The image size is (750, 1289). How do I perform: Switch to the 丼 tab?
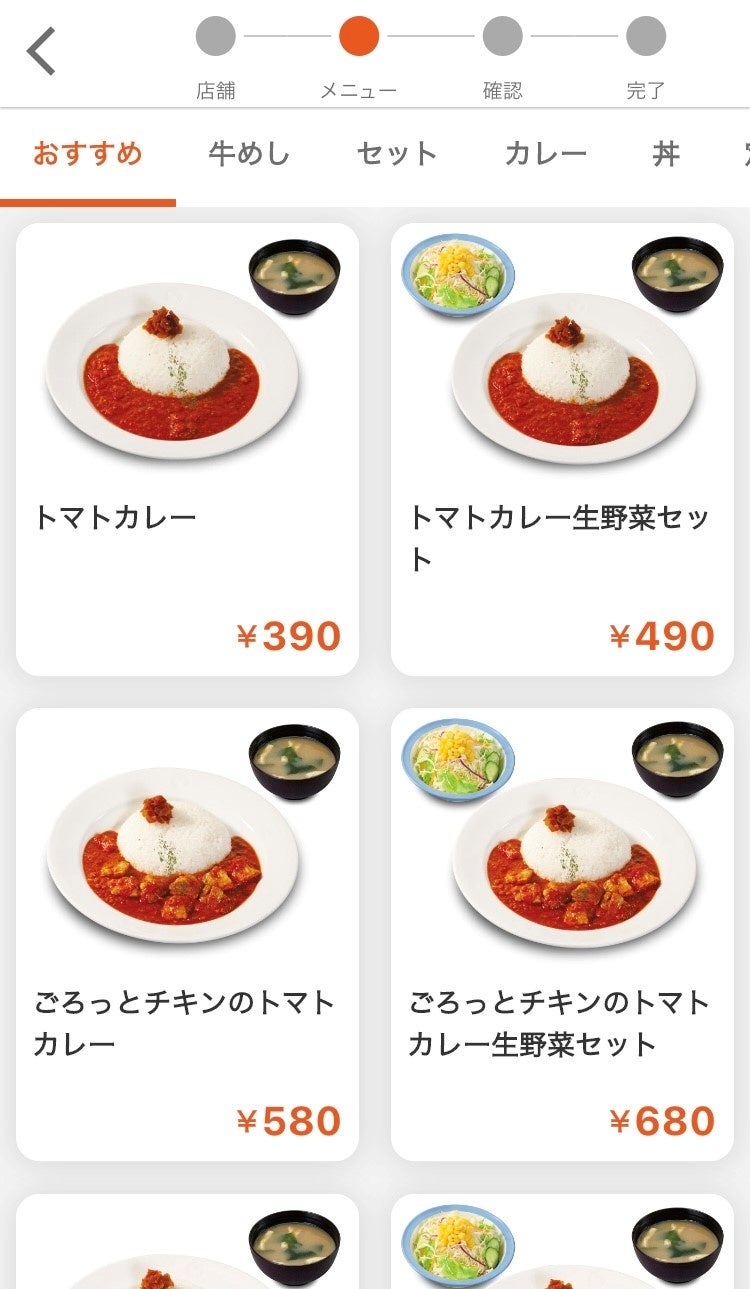click(666, 154)
